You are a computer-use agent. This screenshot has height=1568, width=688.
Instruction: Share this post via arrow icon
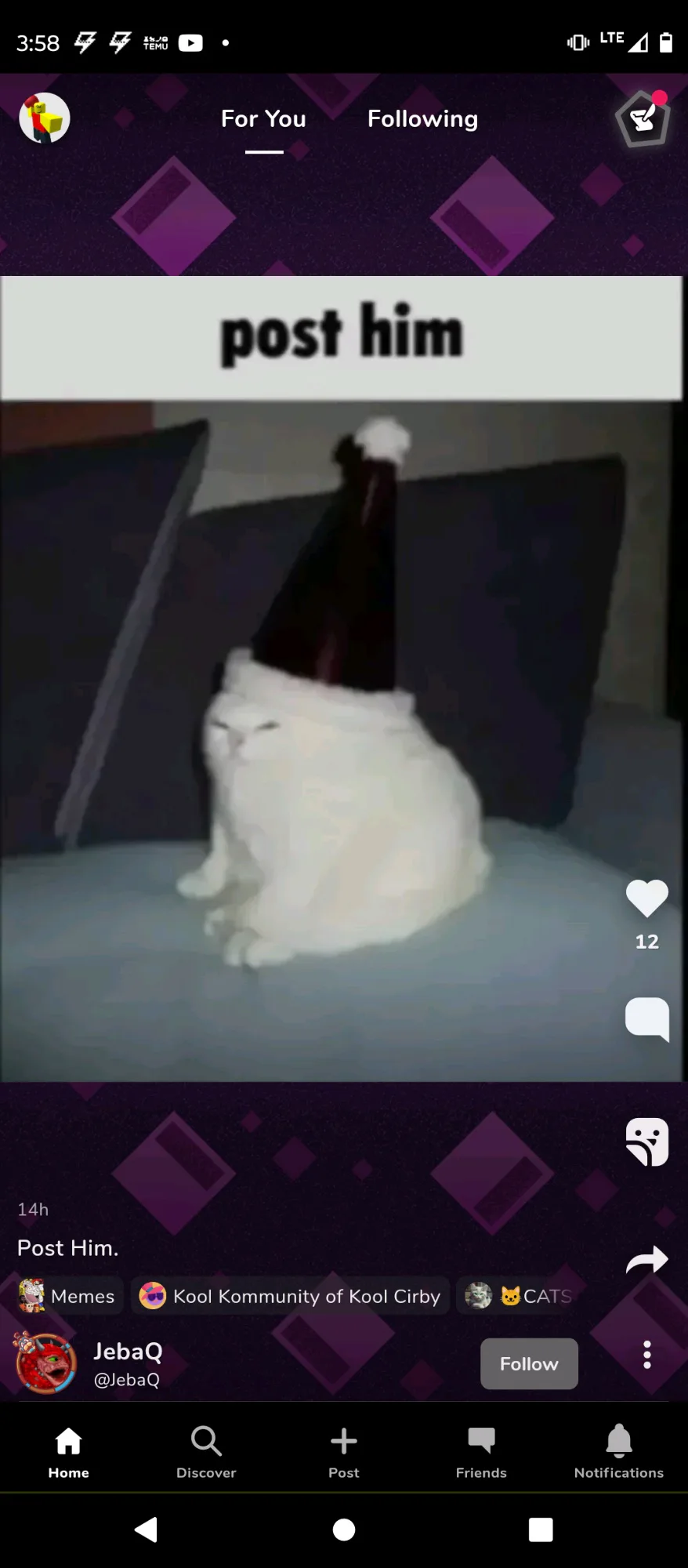646,1261
